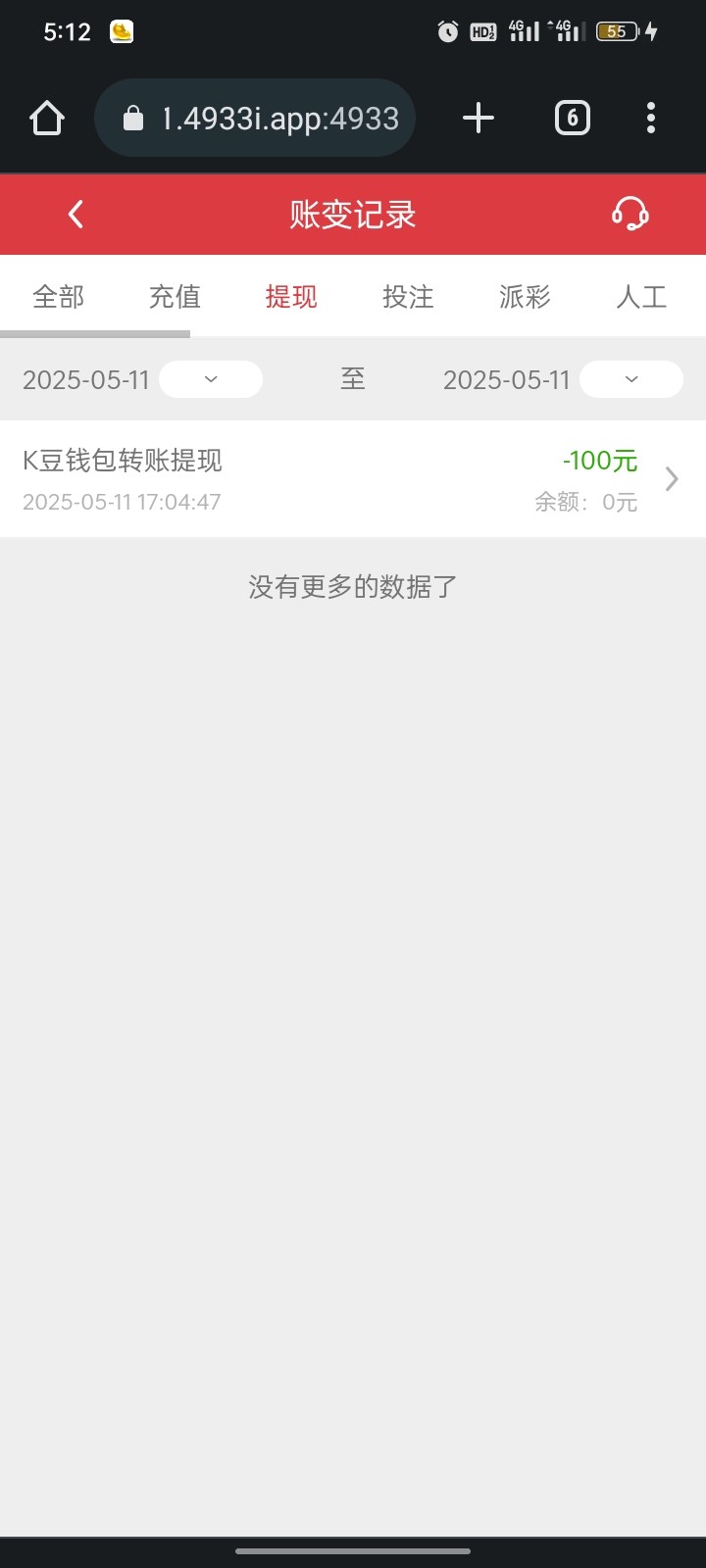Expand the end date dropdown

click(631, 379)
